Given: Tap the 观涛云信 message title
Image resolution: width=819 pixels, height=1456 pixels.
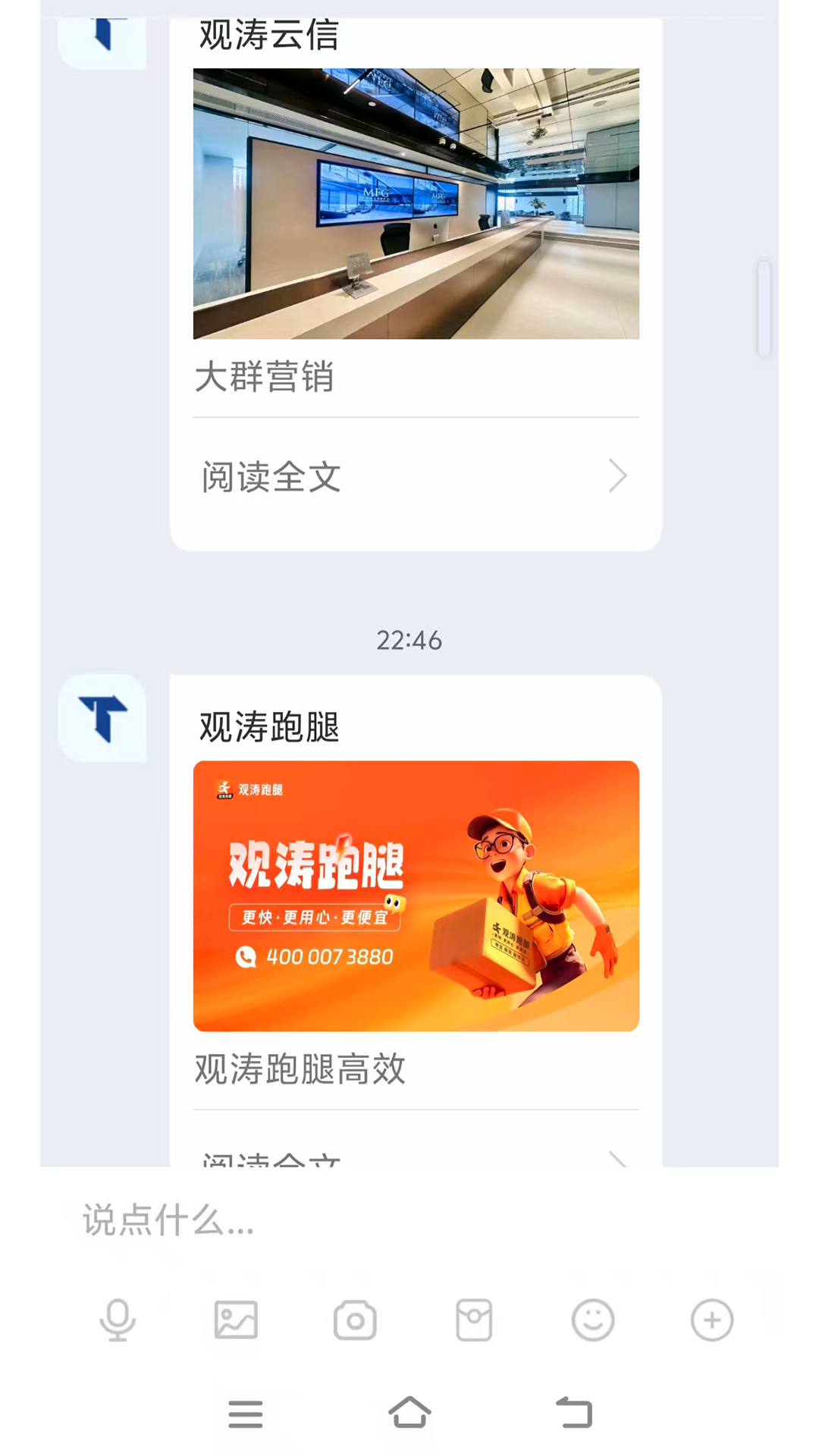Looking at the screenshot, I should (x=267, y=35).
